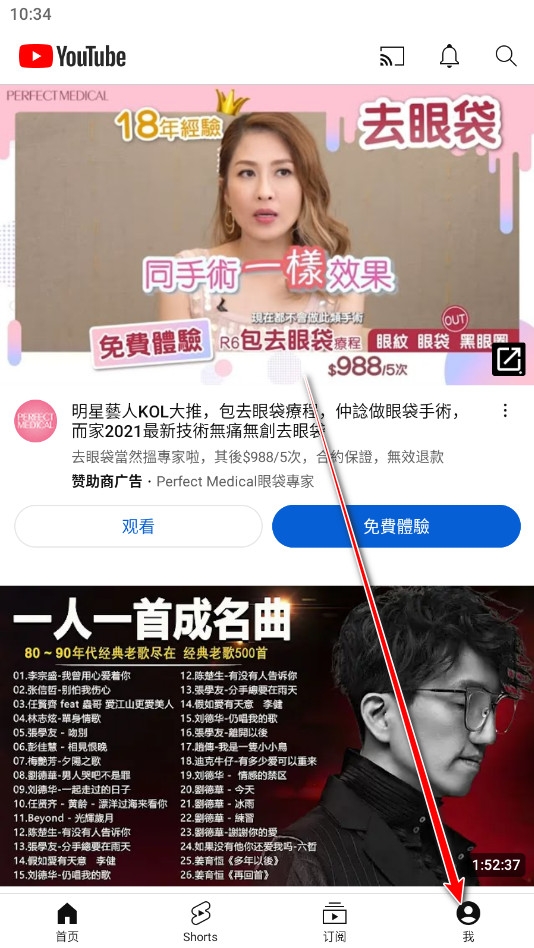This screenshot has height=948, width=534.
Task: Switch to the Shorts tab
Action: pyautogui.click(x=200, y=921)
